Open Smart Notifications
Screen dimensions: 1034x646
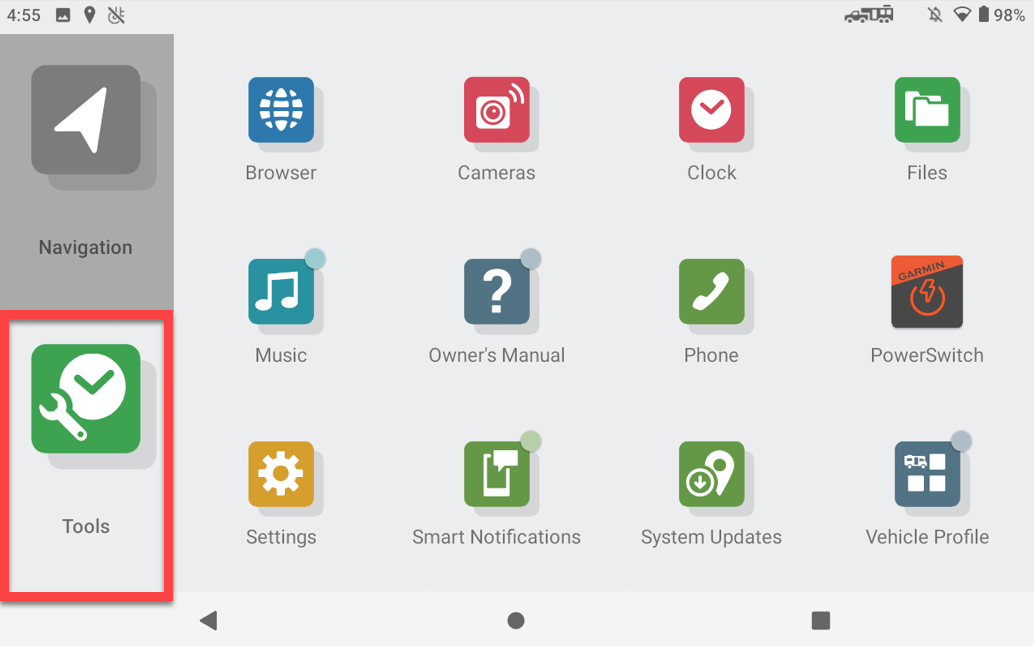point(496,474)
